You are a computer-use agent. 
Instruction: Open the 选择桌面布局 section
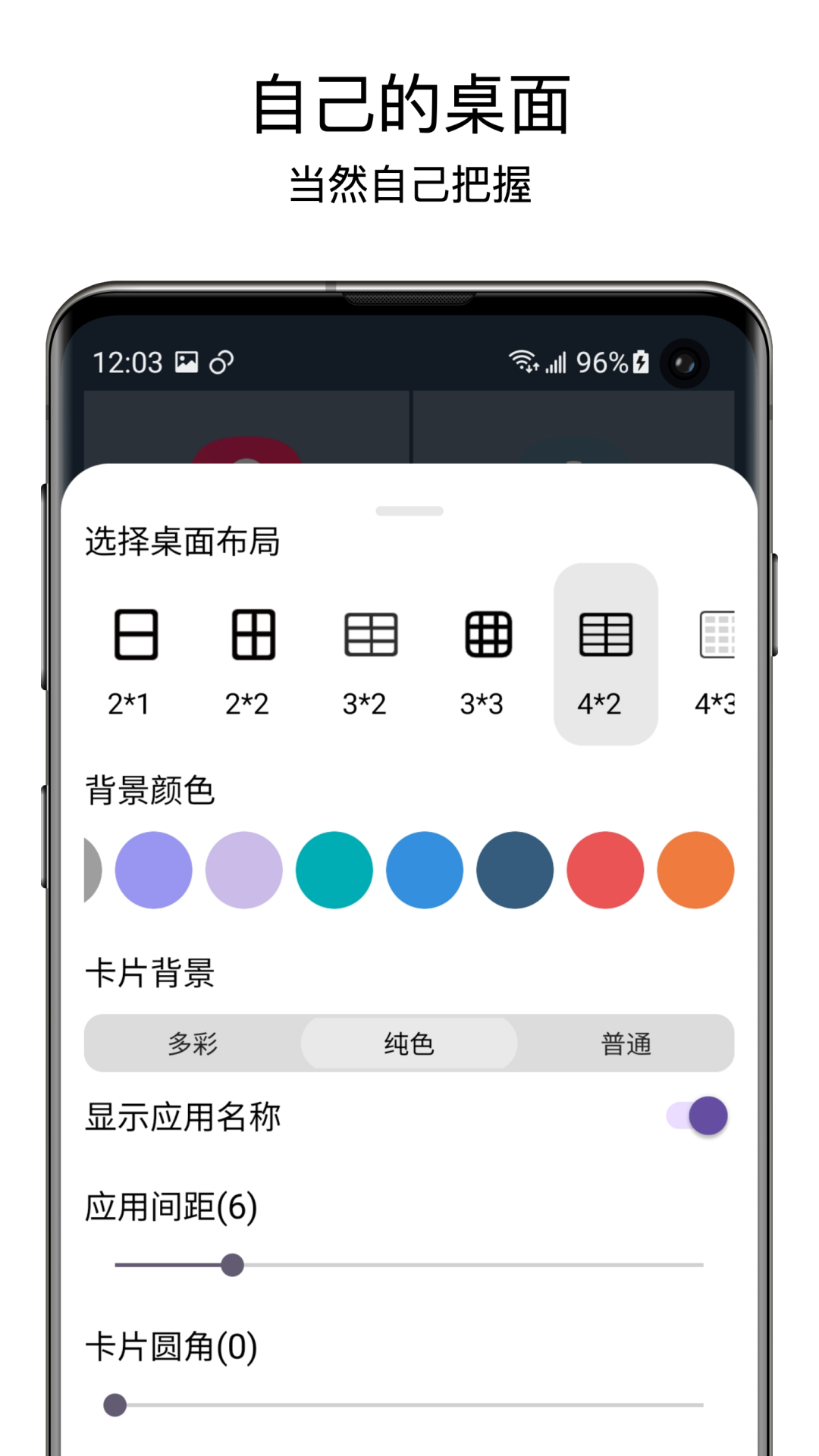point(182,544)
